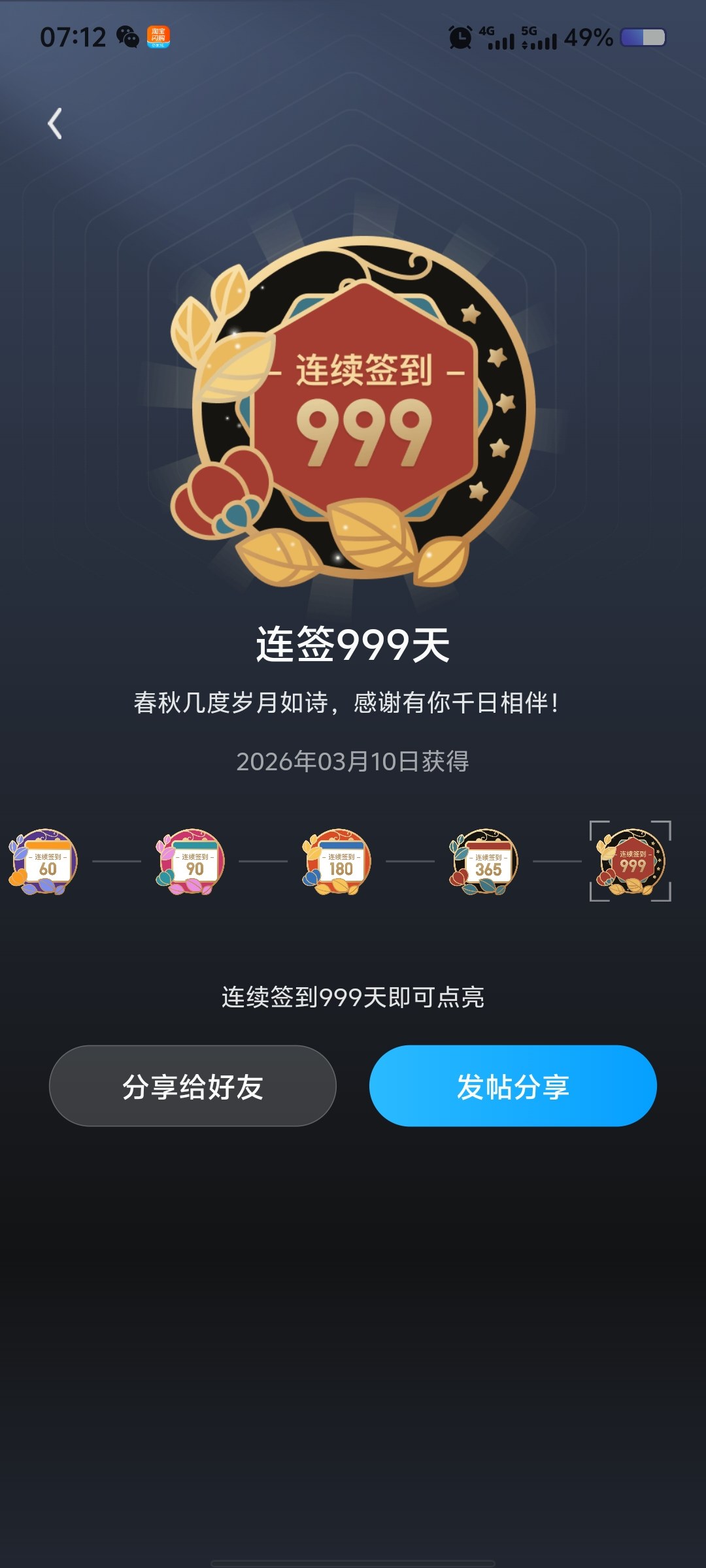Screen dimensions: 706x1568
Task: Tap the small 999-day badge thumbnail
Action: point(631,862)
